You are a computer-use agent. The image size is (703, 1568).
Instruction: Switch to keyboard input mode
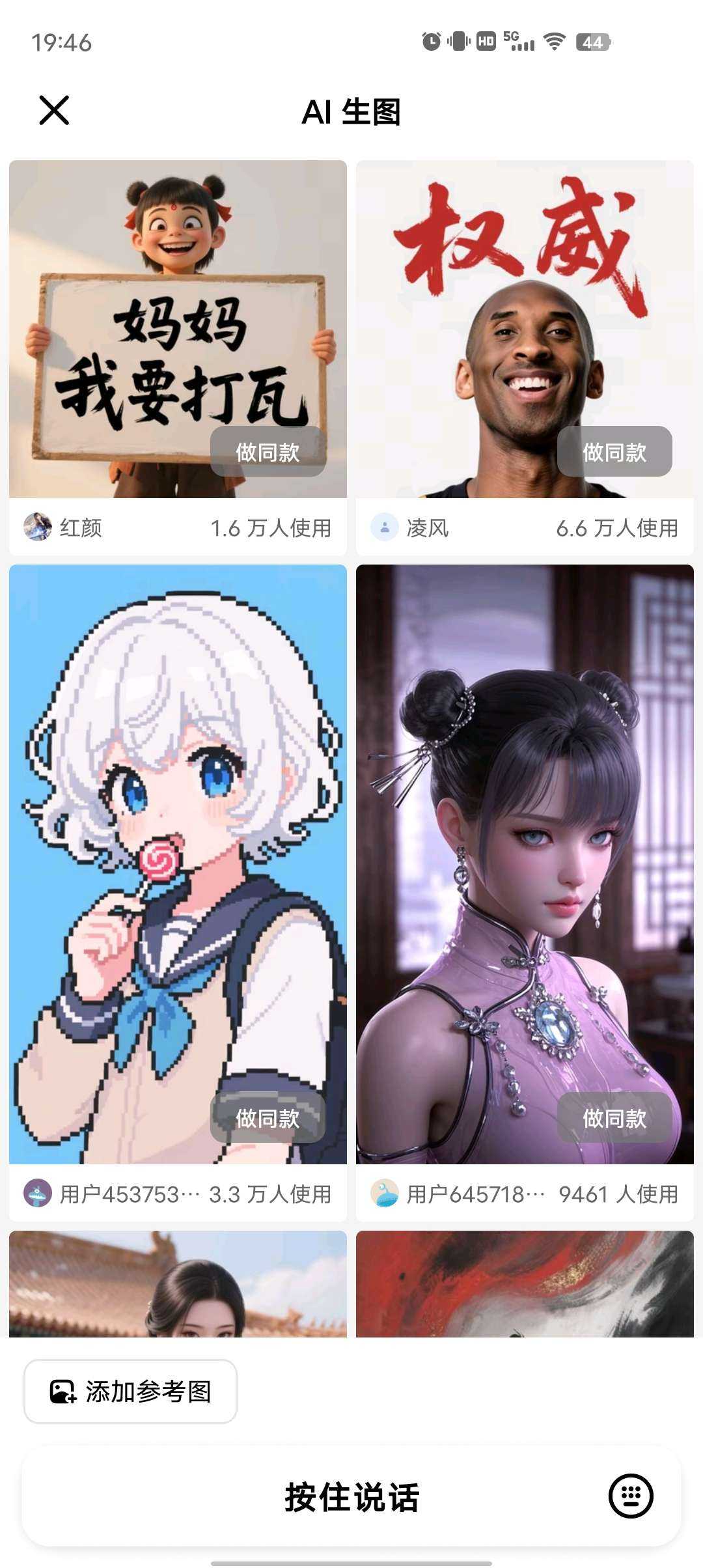[x=630, y=1496]
